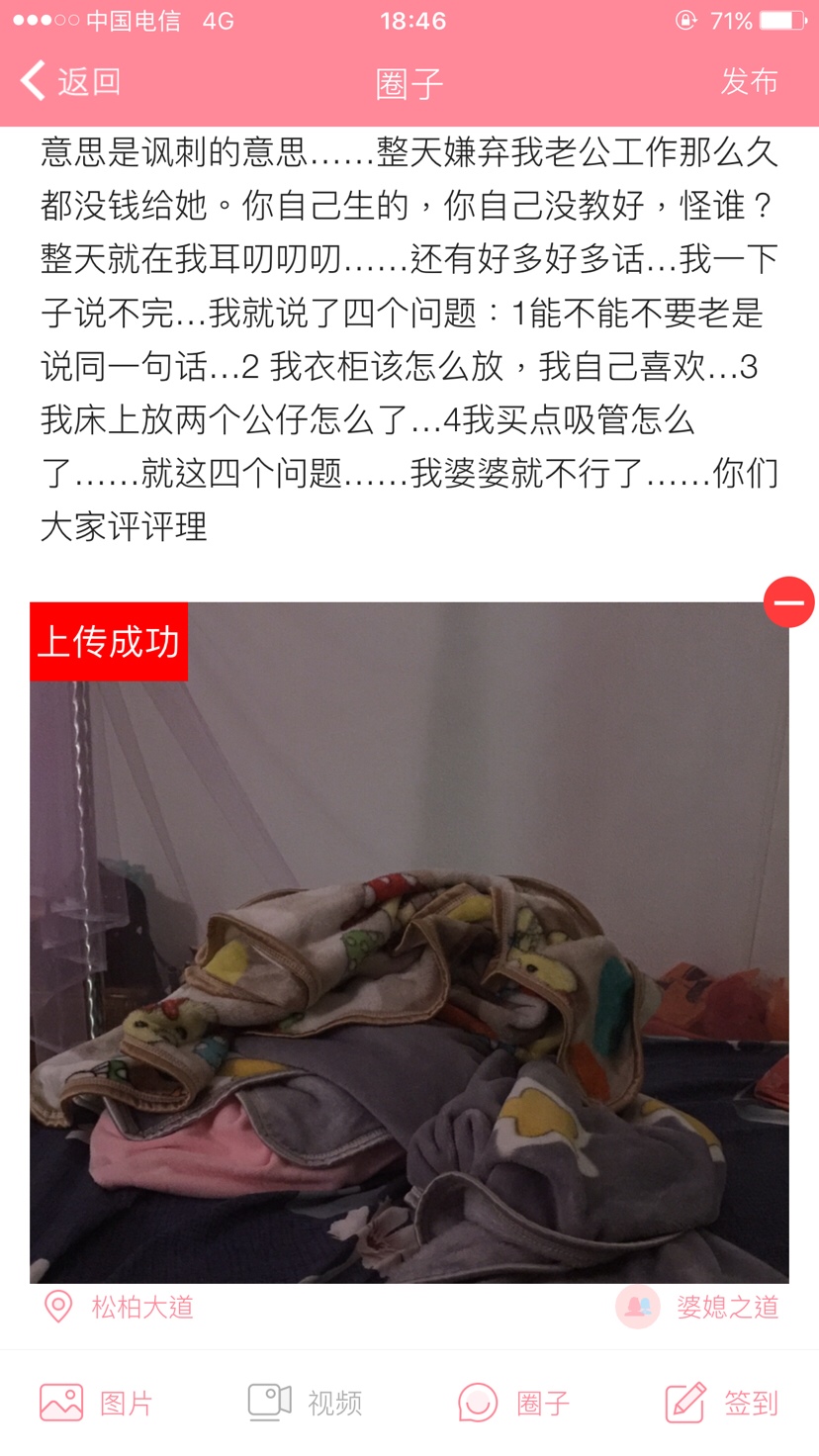Open the 签到 check-in pencil icon
This screenshot has width=819, height=1456.
[682, 1403]
